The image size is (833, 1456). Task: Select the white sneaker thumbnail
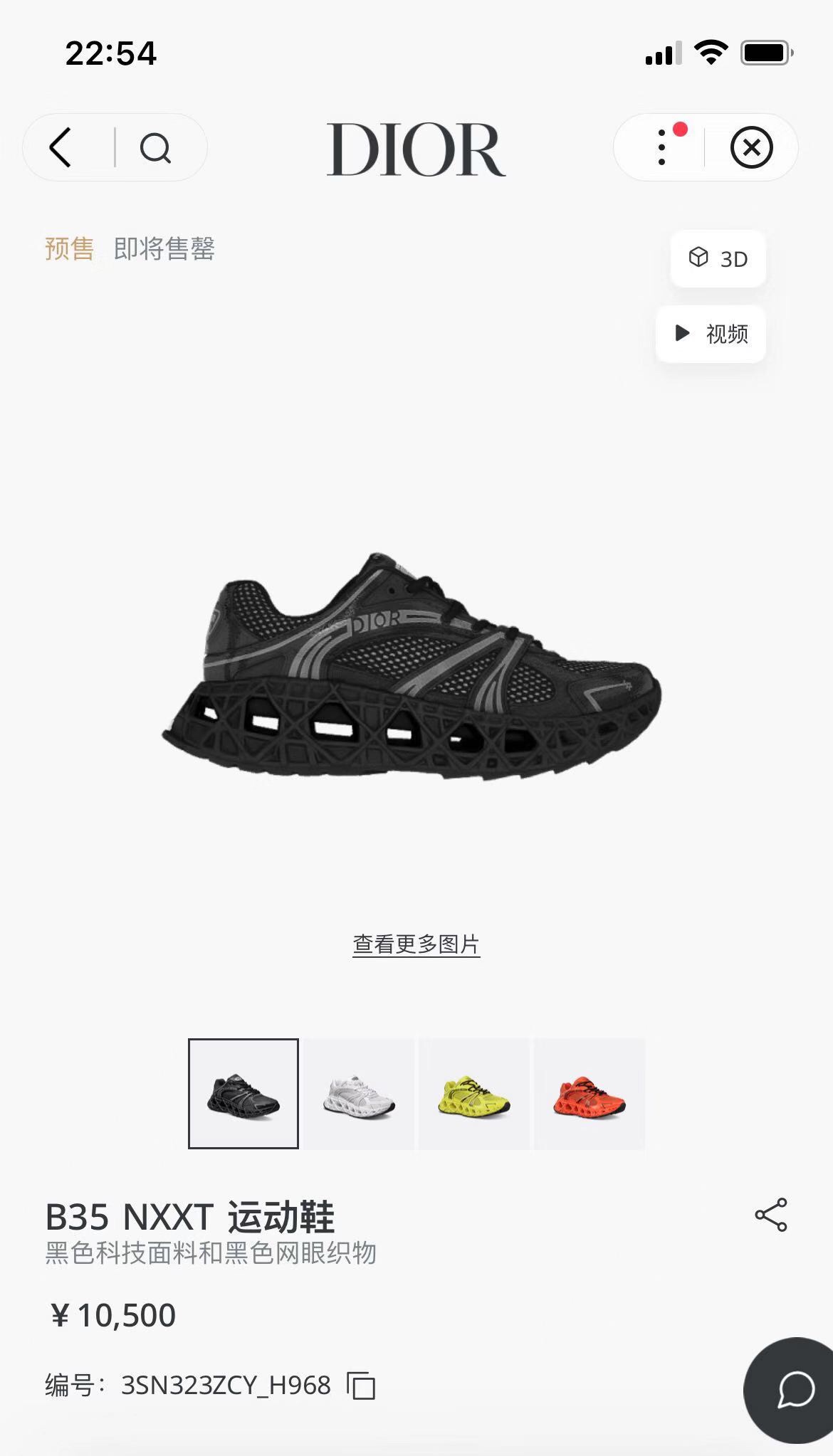pyautogui.click(x=359, y=1094)
